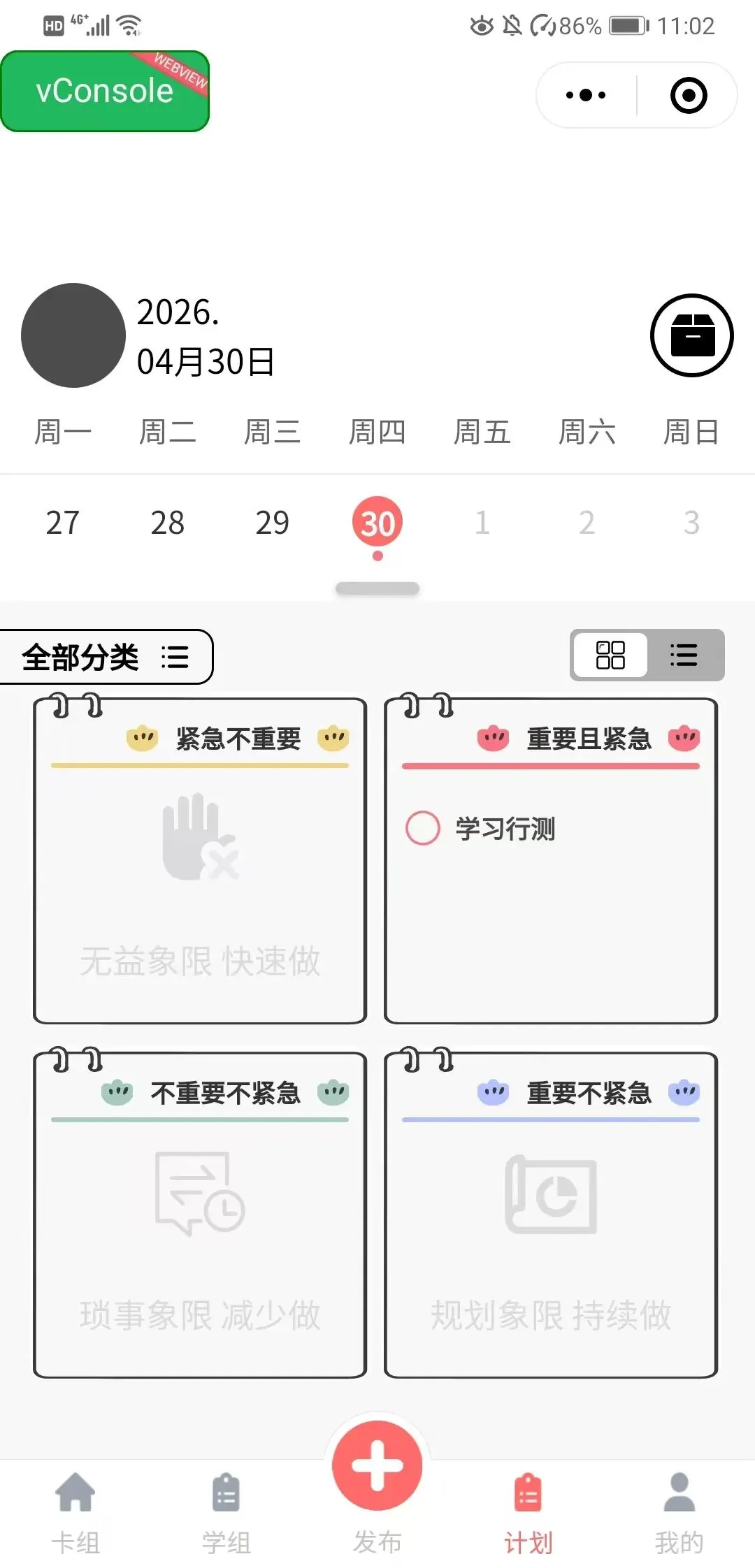The height and width of the screenshot is (1568, 755).
Task: Open the mini program three-dot menu
Action: [586, 95]
